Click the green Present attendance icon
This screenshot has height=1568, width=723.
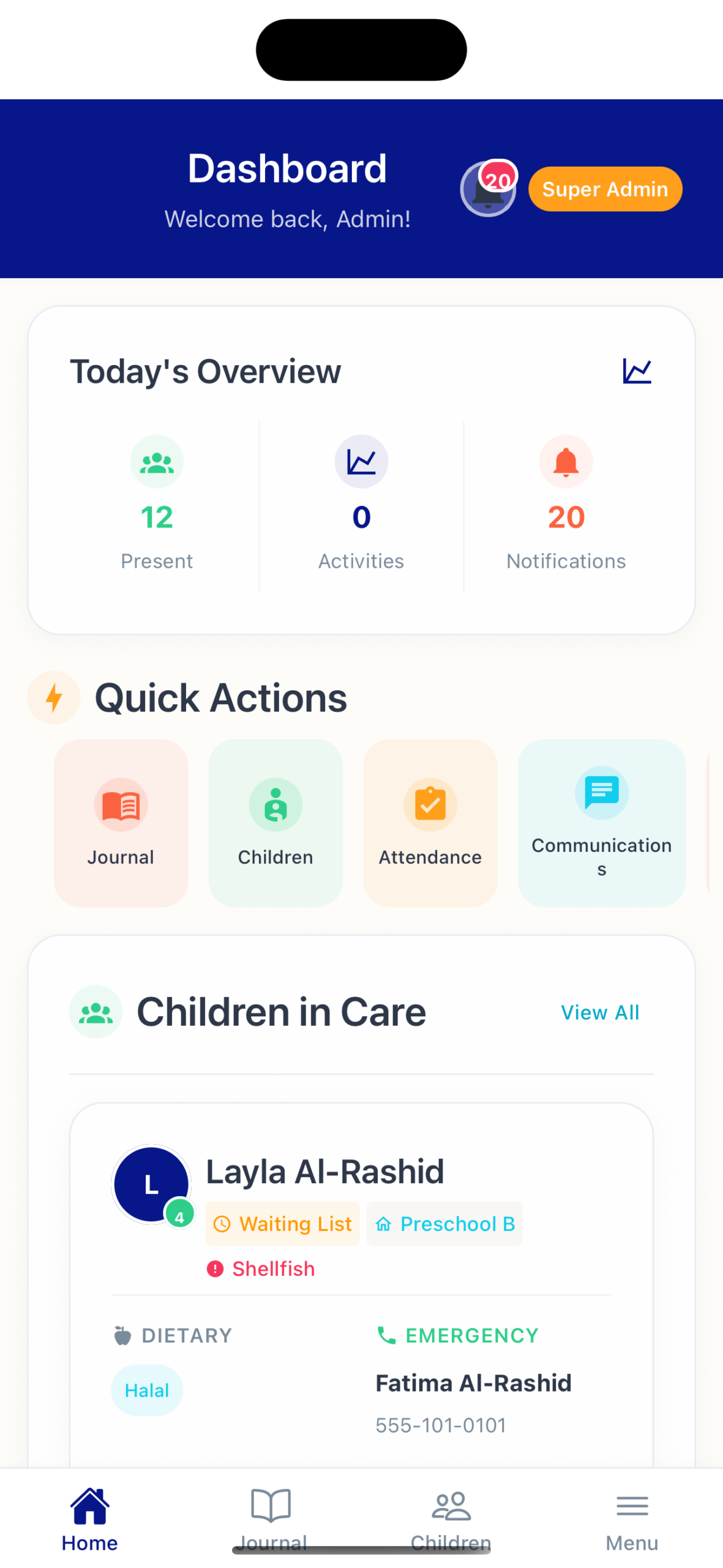tap(157, 461)
